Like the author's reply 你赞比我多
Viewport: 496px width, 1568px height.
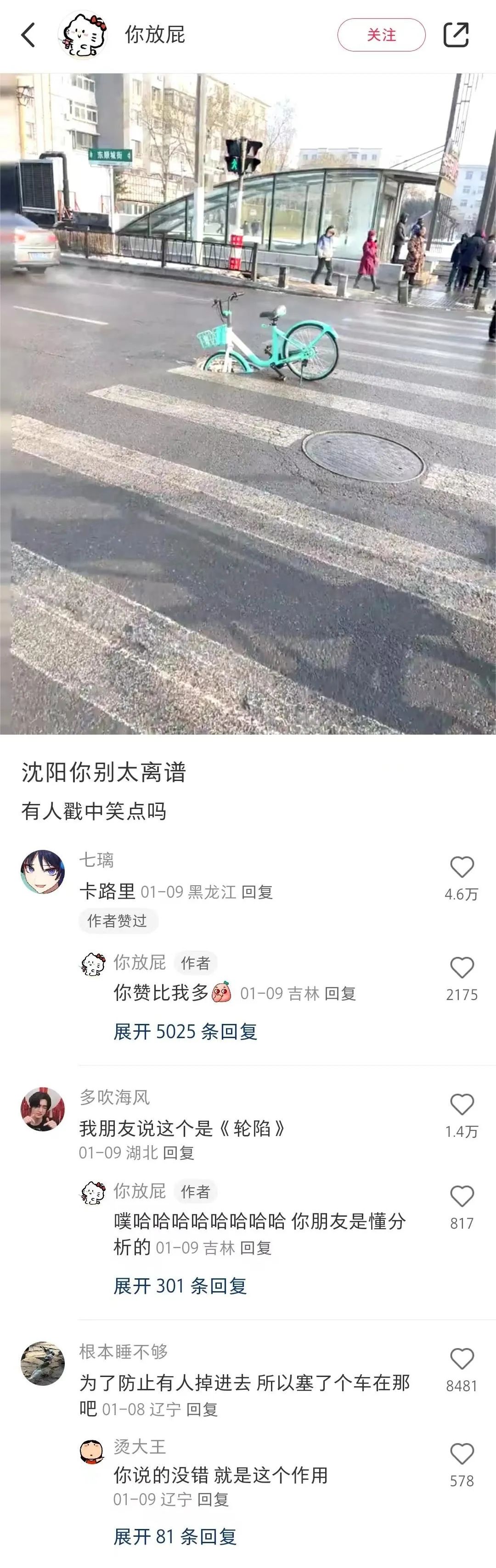pos(461,968)
